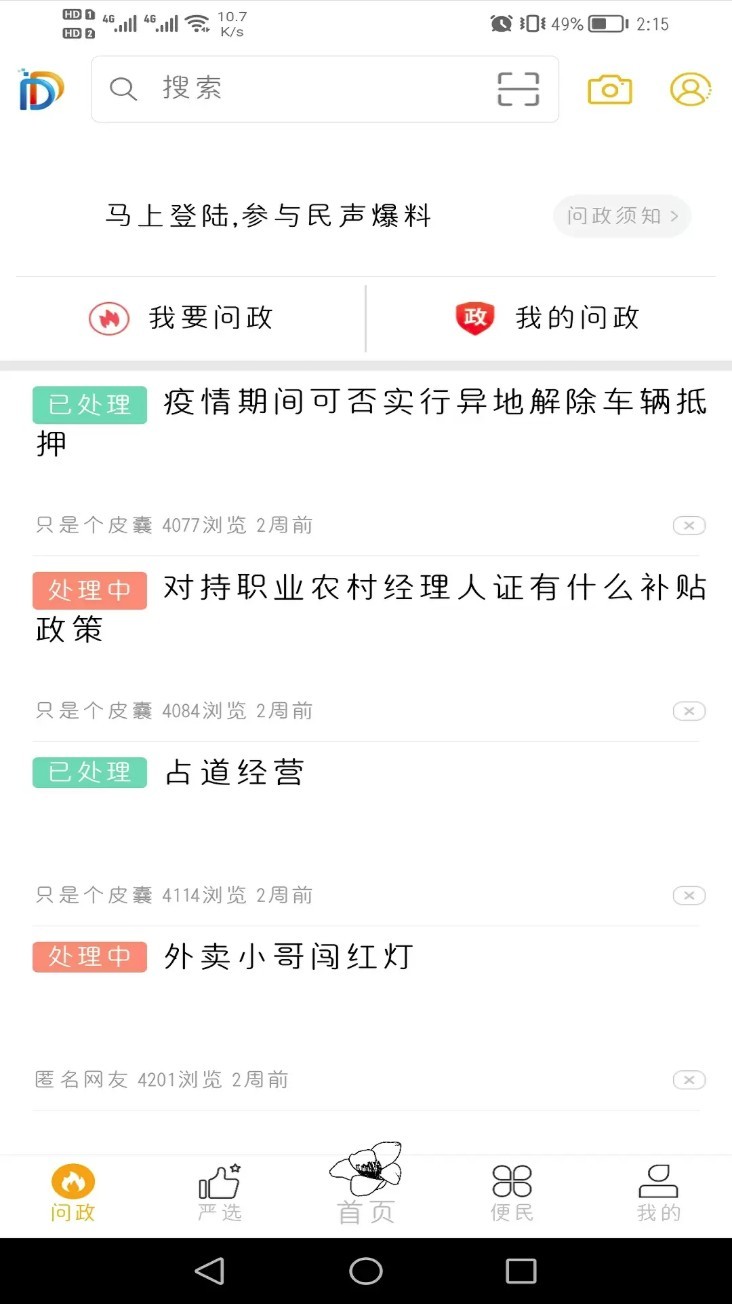This screenshot has height=1304, width=732.
Task: Hide the 外卖小哥闯红灯 item
Action: 688,1079
